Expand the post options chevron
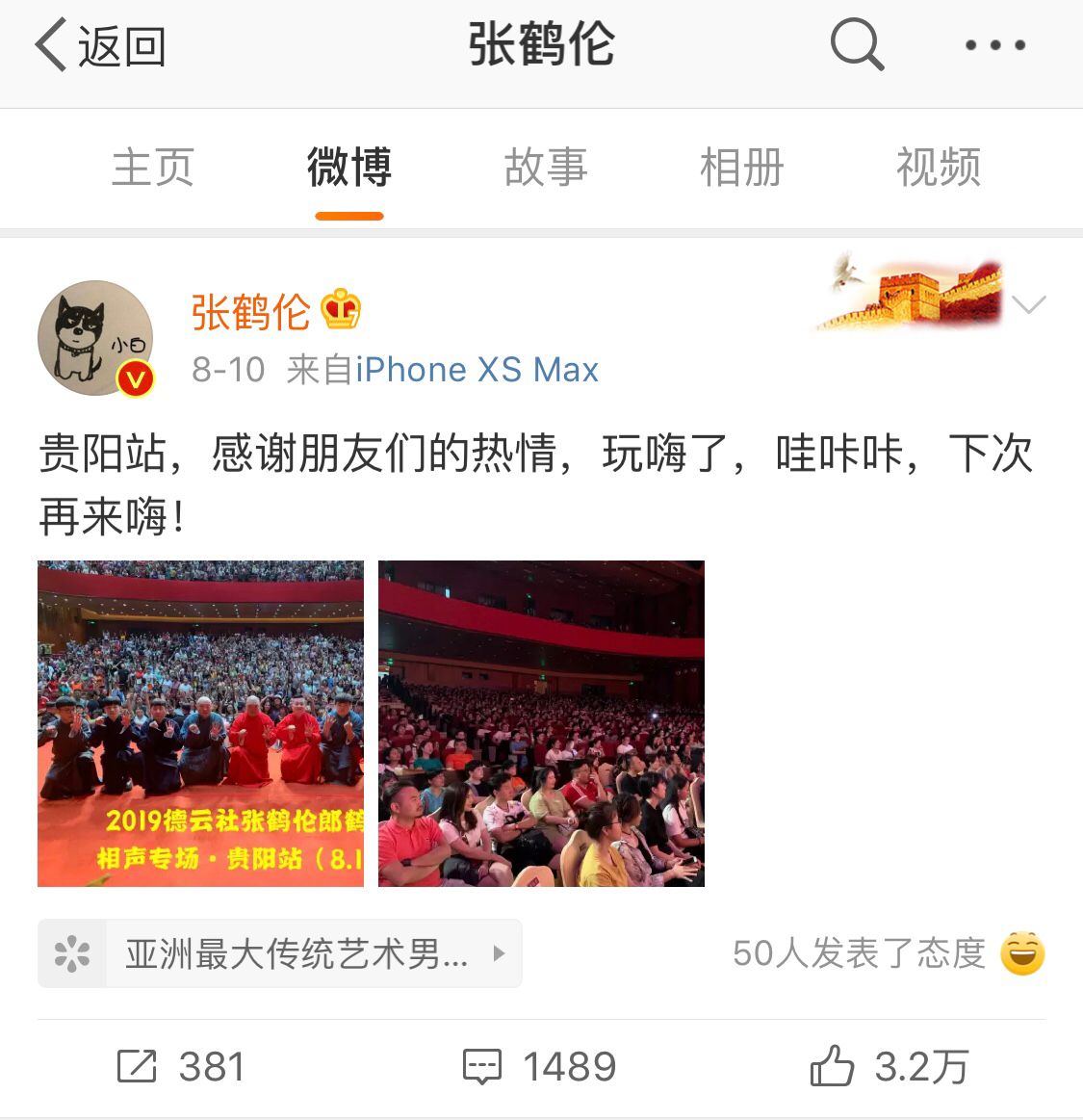 pos(1029,305)
